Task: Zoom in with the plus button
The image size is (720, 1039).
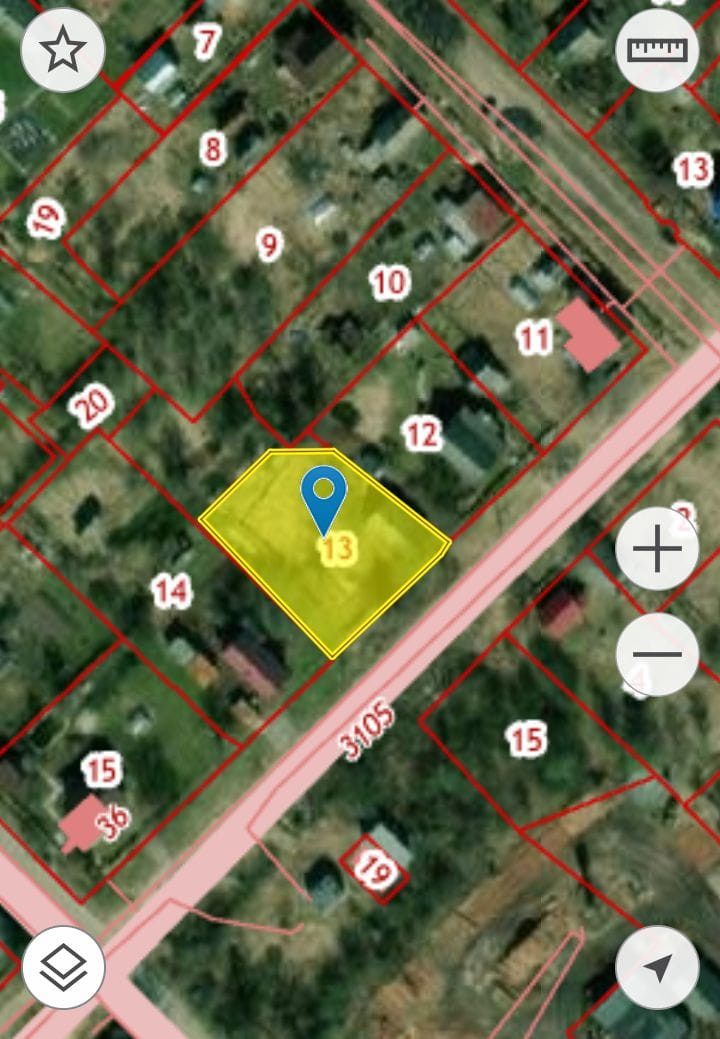Action: [657, 548]
